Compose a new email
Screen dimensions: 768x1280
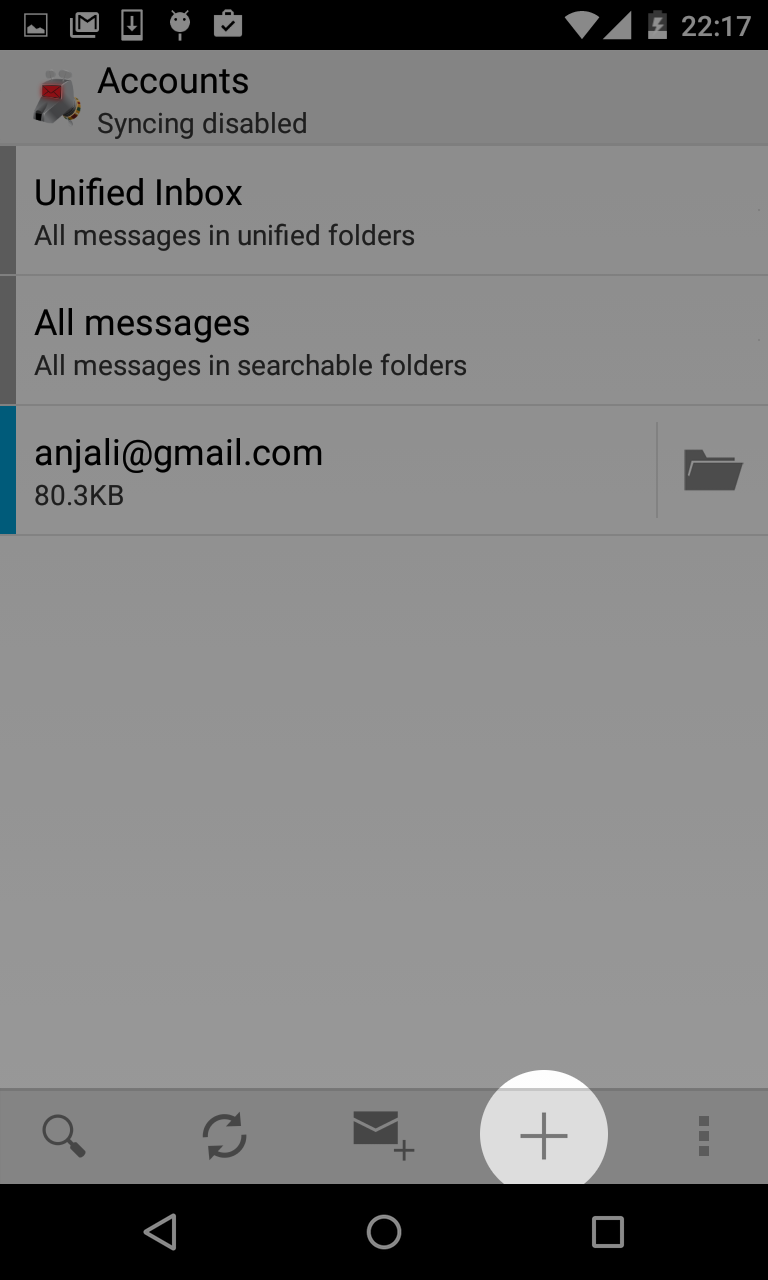382,1136
